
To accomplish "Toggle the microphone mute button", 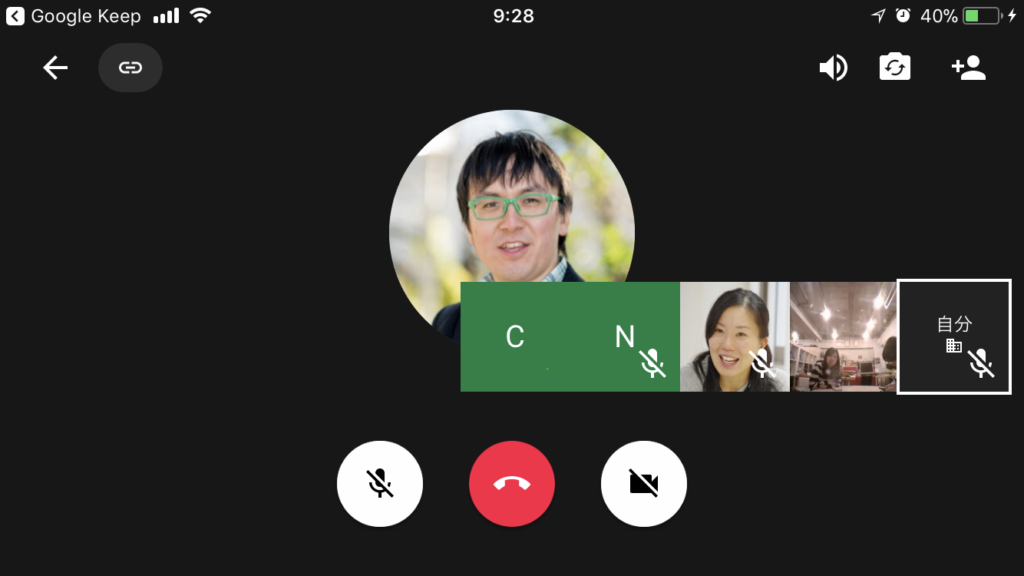I will coord(380,484).
